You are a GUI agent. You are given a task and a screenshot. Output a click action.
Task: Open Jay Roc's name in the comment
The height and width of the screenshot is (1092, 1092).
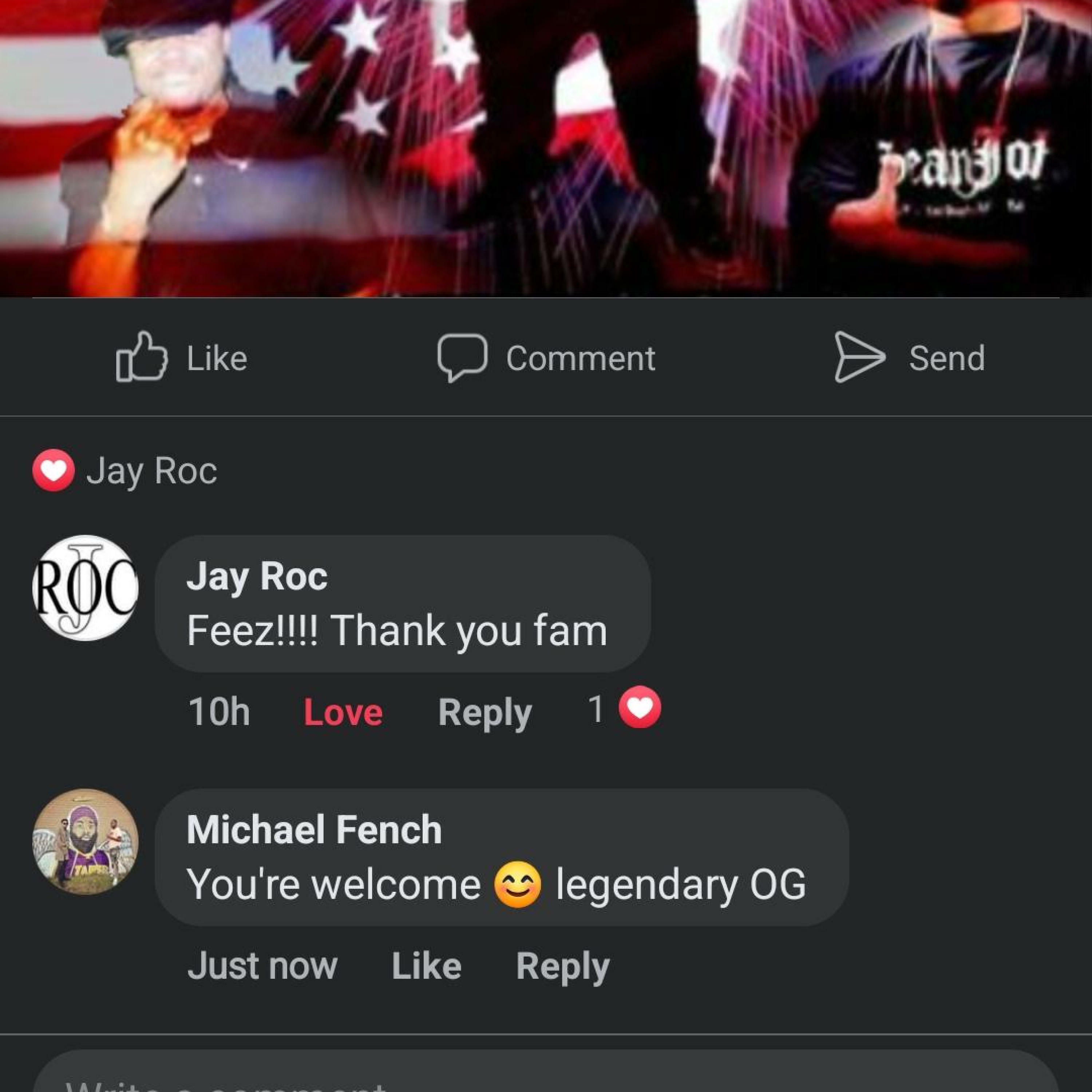257,577
